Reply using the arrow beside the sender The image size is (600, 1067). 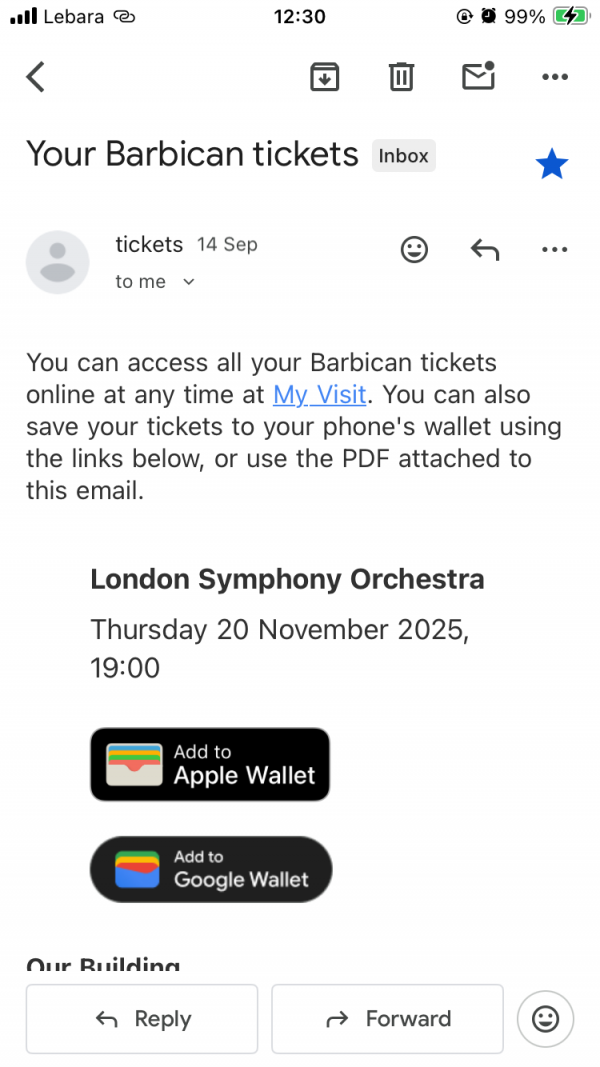point(484,249)
